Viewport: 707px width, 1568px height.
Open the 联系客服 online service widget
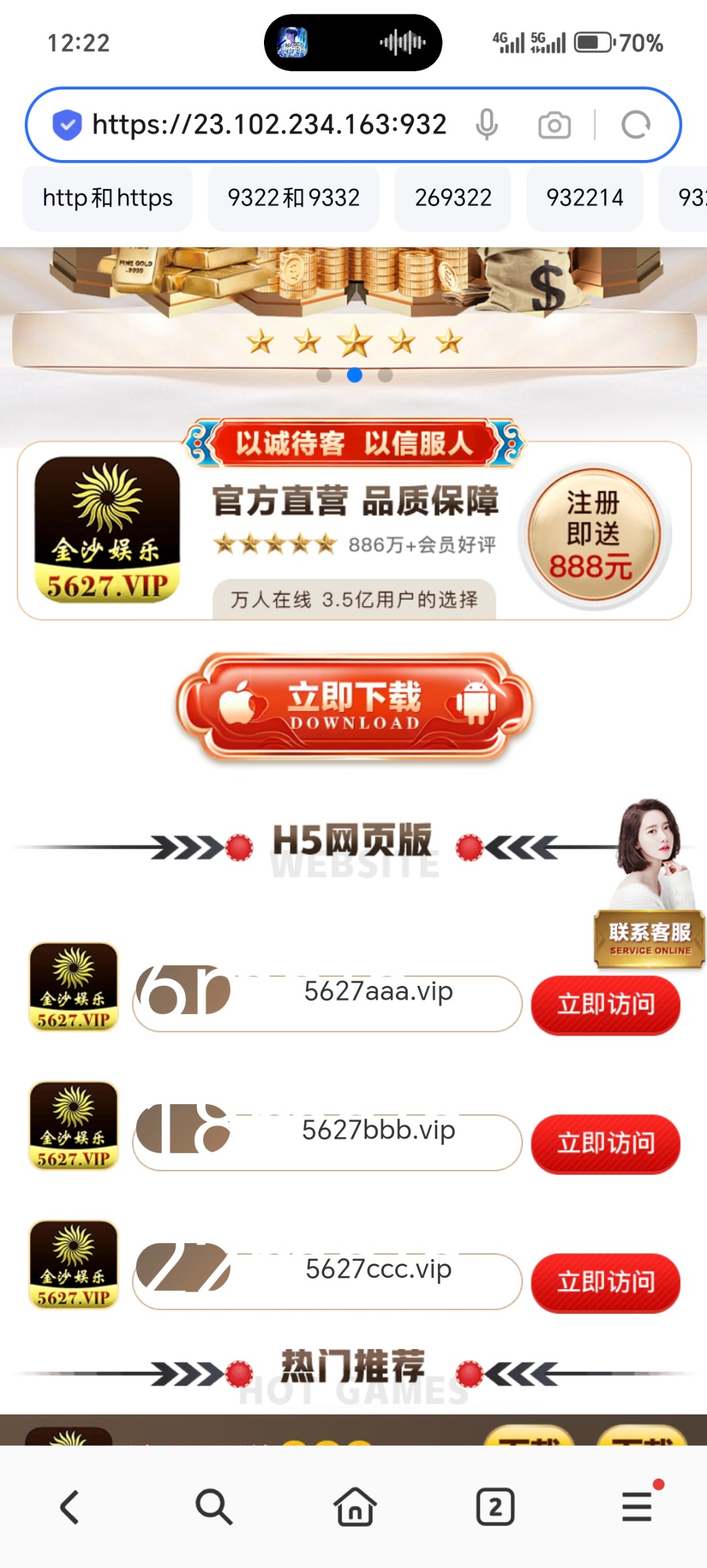point(649,938)
